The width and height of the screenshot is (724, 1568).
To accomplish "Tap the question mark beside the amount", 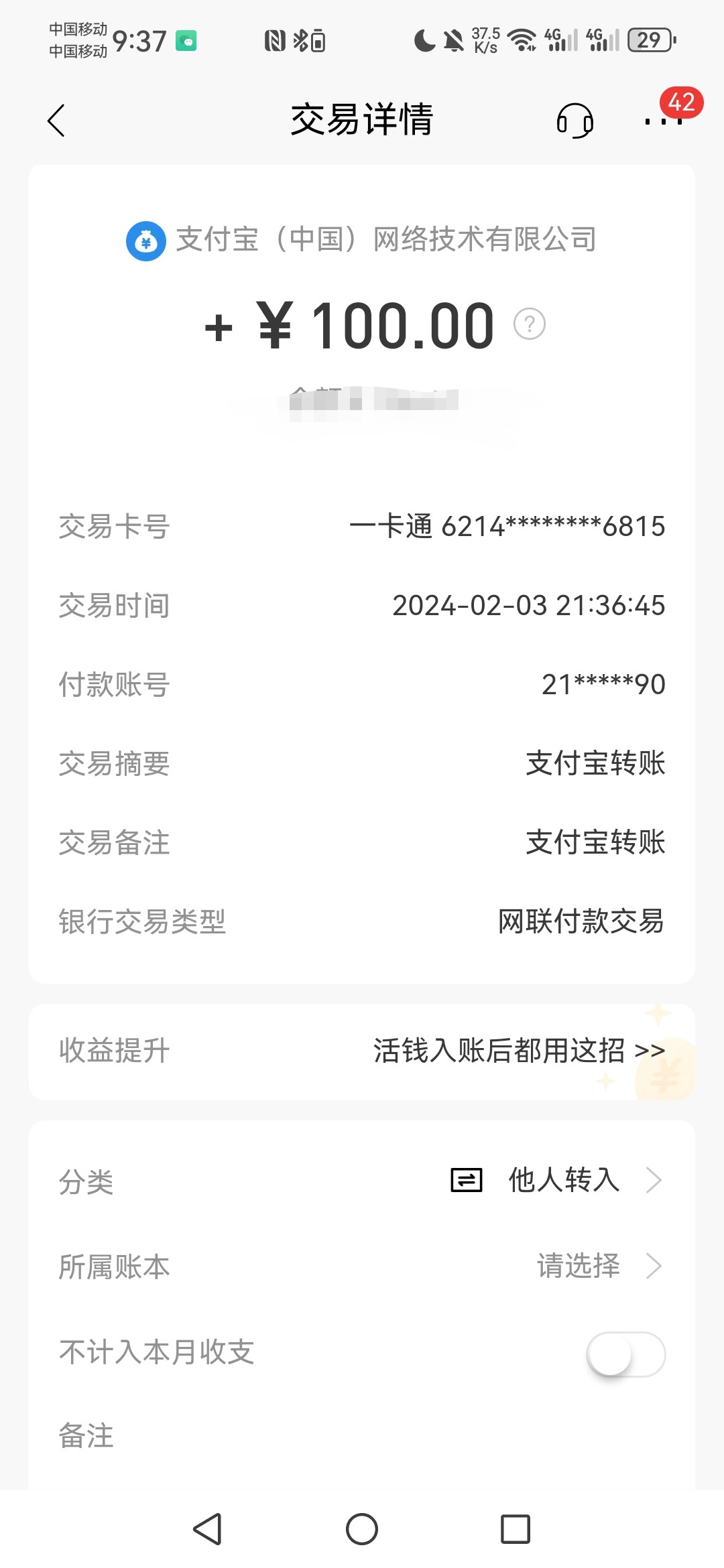I will (529, 324).
